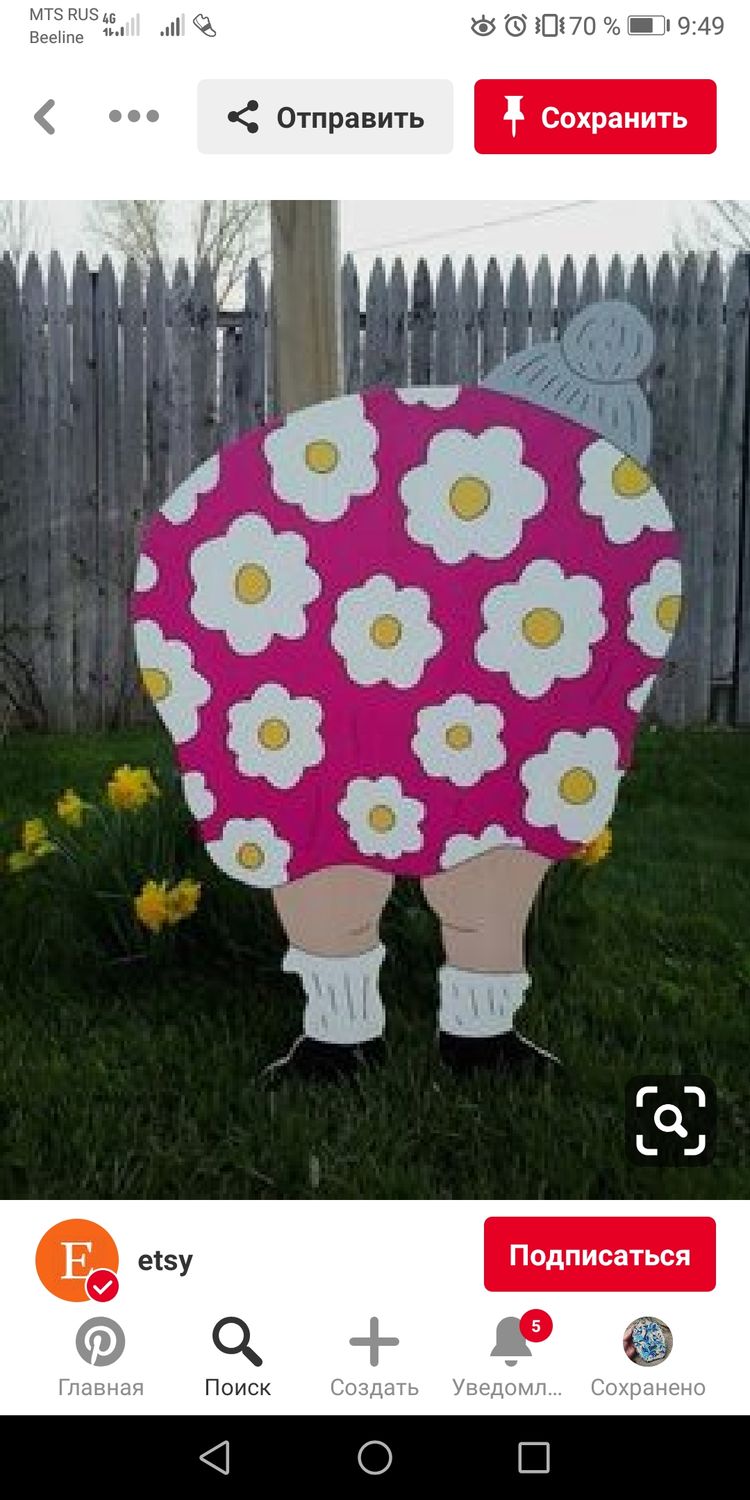Tap the system home button

375,1458
